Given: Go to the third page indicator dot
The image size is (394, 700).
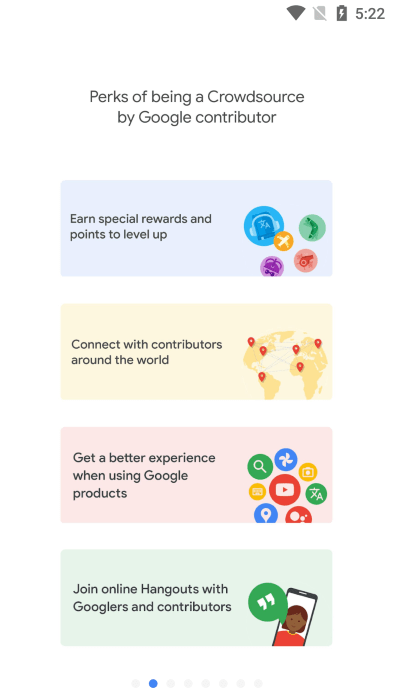Looking at the screenshot, I should coord(170,683).
